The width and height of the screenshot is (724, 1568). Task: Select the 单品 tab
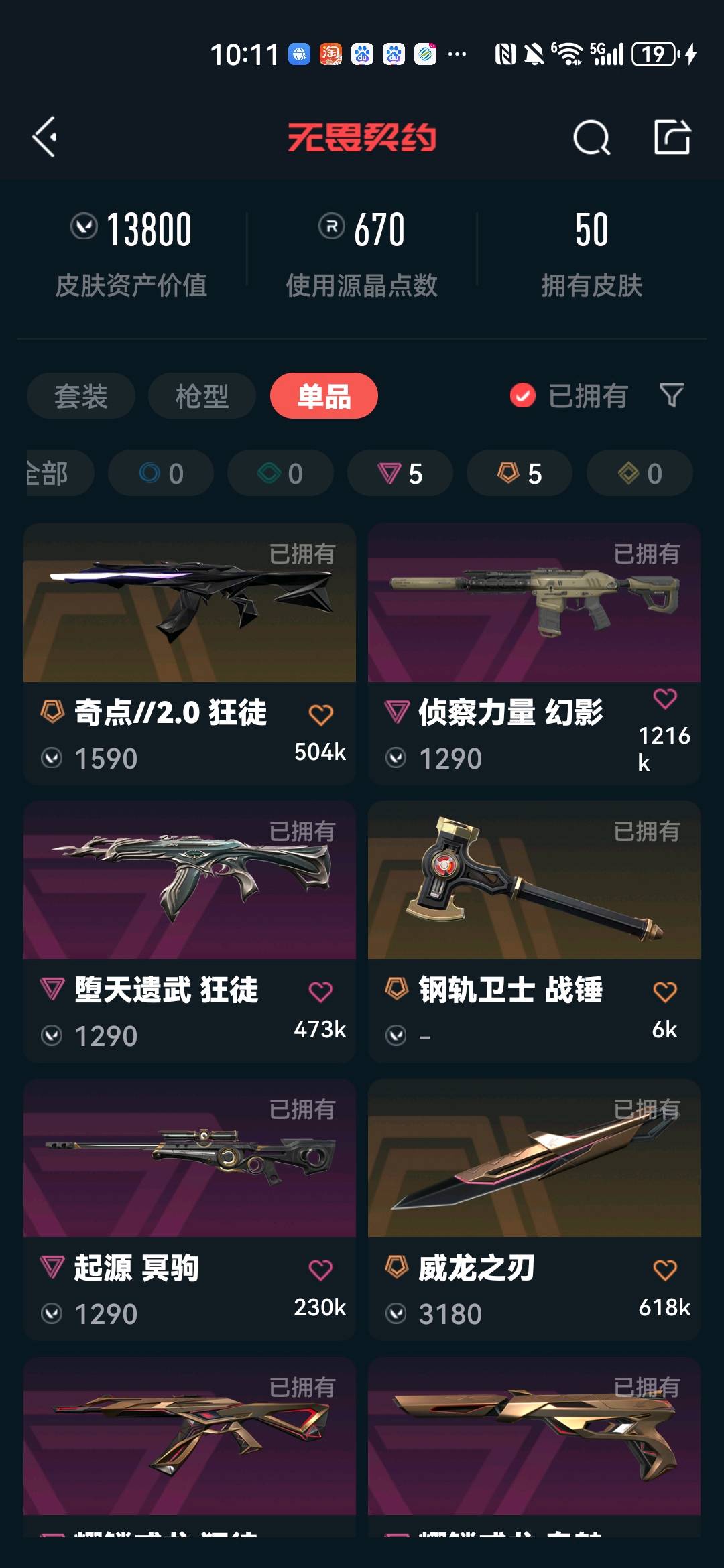point(324,396)
